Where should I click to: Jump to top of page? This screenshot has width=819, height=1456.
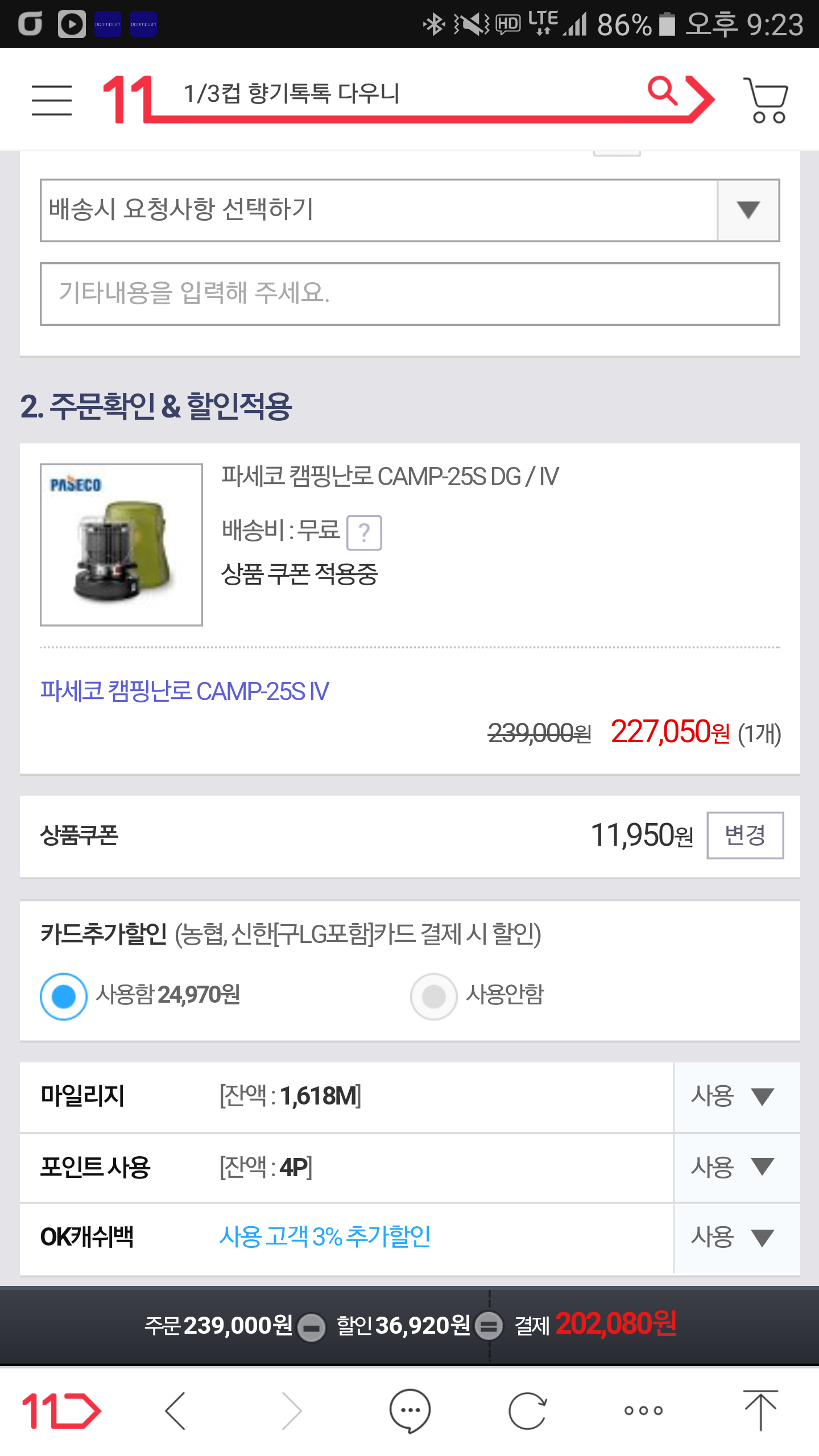point(760,1410)
